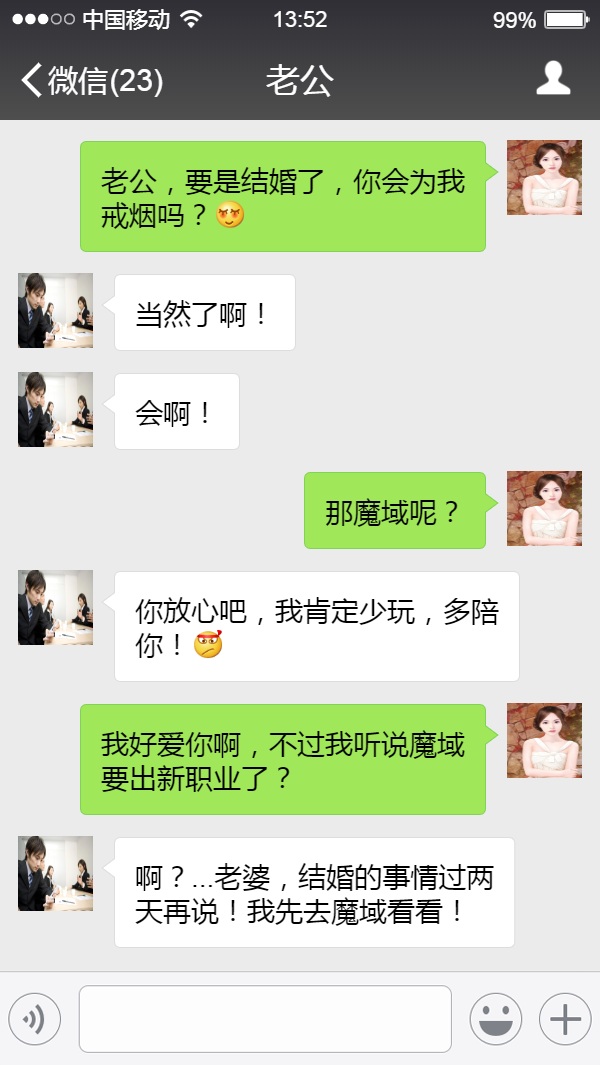Tap the wife's avatar beside 那魔域呢？
Screen dimensions: 600x1065
[544, 509]
